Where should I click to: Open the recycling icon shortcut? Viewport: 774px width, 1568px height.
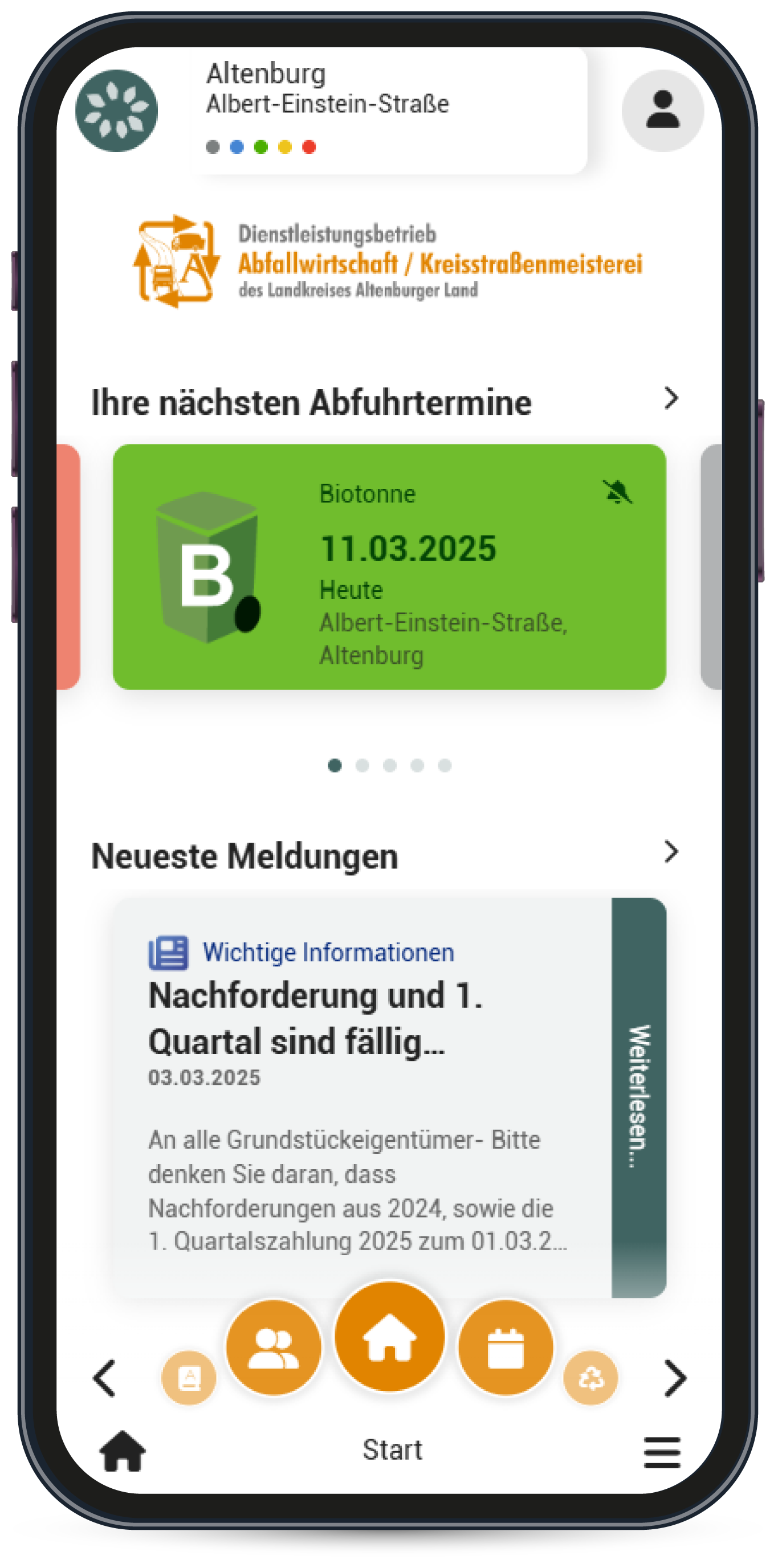coord(590,1378)
